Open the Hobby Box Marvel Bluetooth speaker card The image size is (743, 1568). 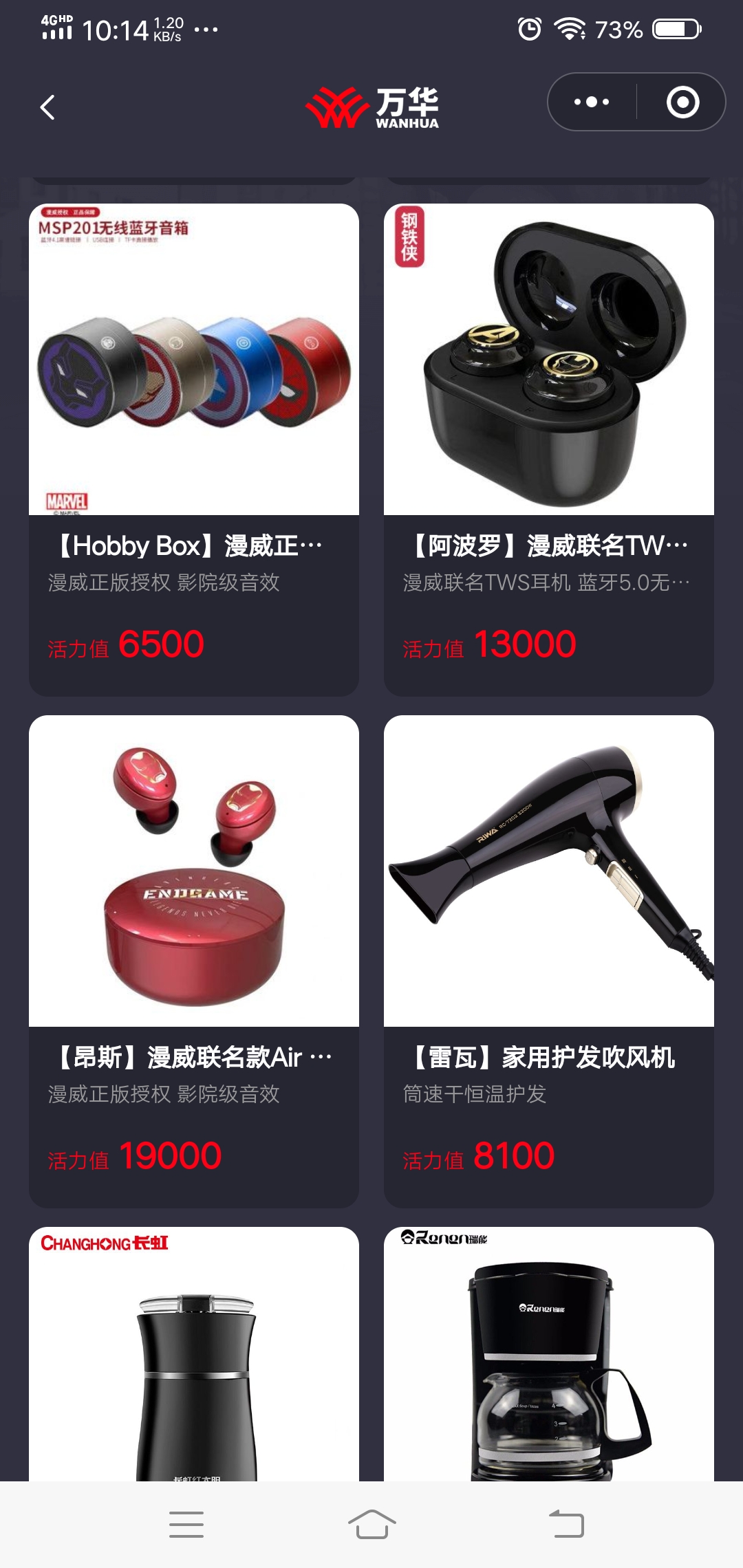194,450
